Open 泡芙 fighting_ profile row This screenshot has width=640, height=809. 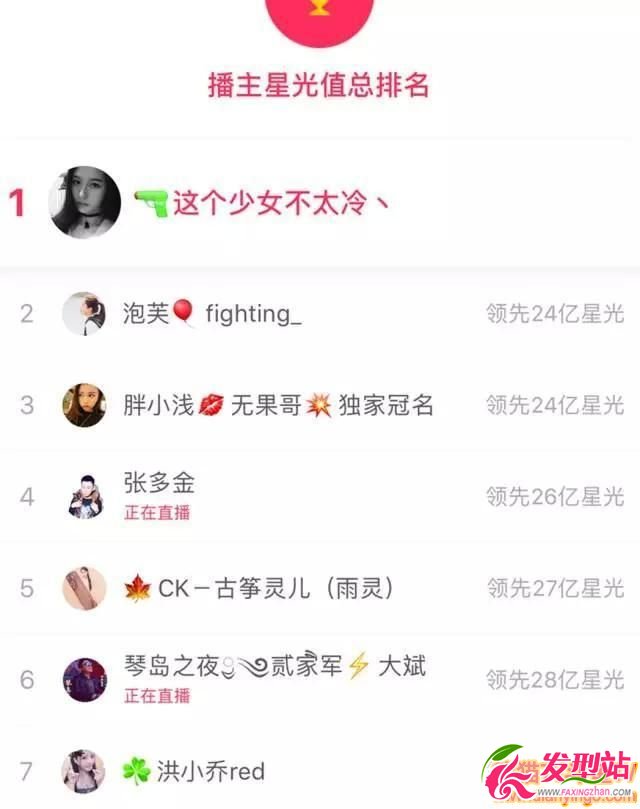tap(252, 314)
